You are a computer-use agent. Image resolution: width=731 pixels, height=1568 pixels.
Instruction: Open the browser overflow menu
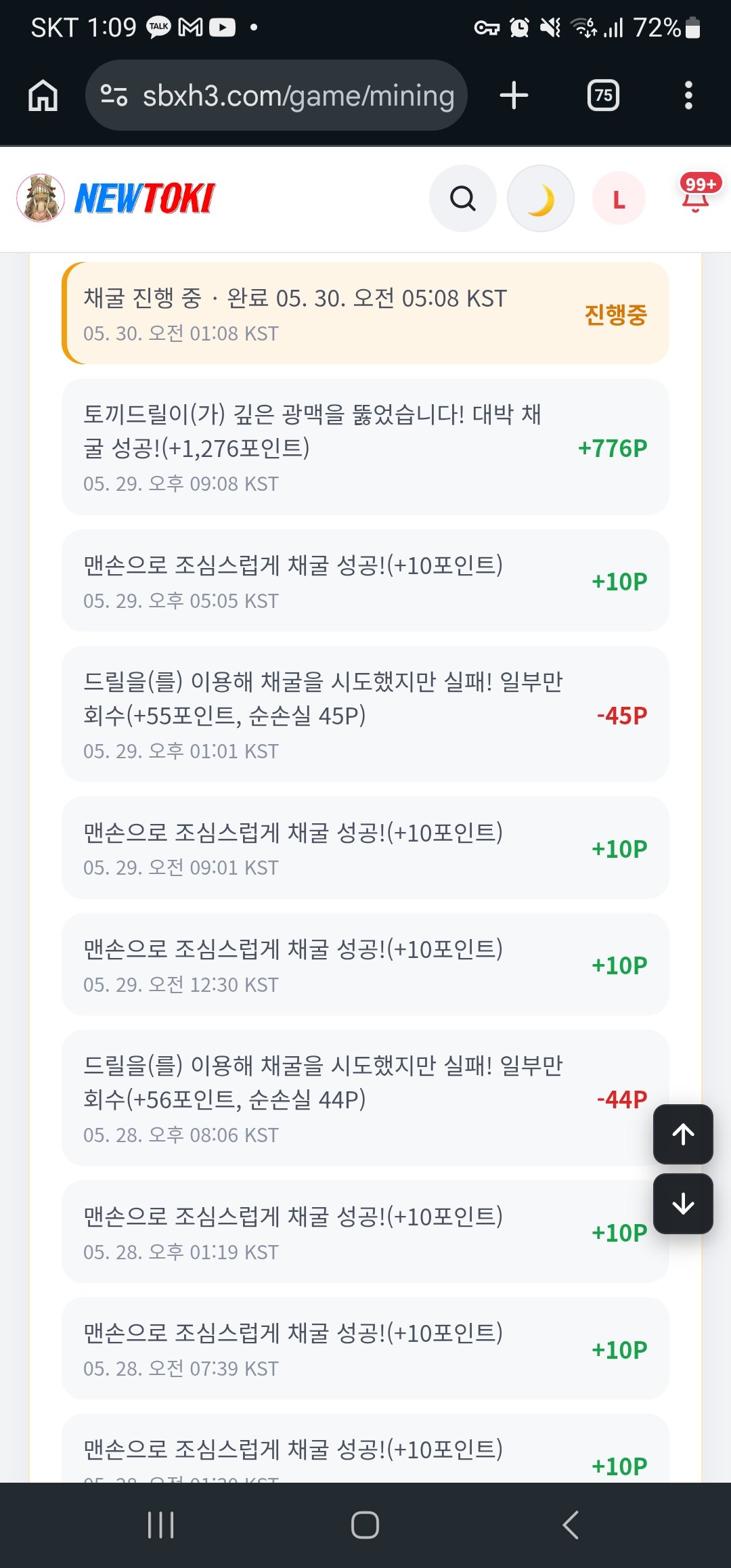688,95
